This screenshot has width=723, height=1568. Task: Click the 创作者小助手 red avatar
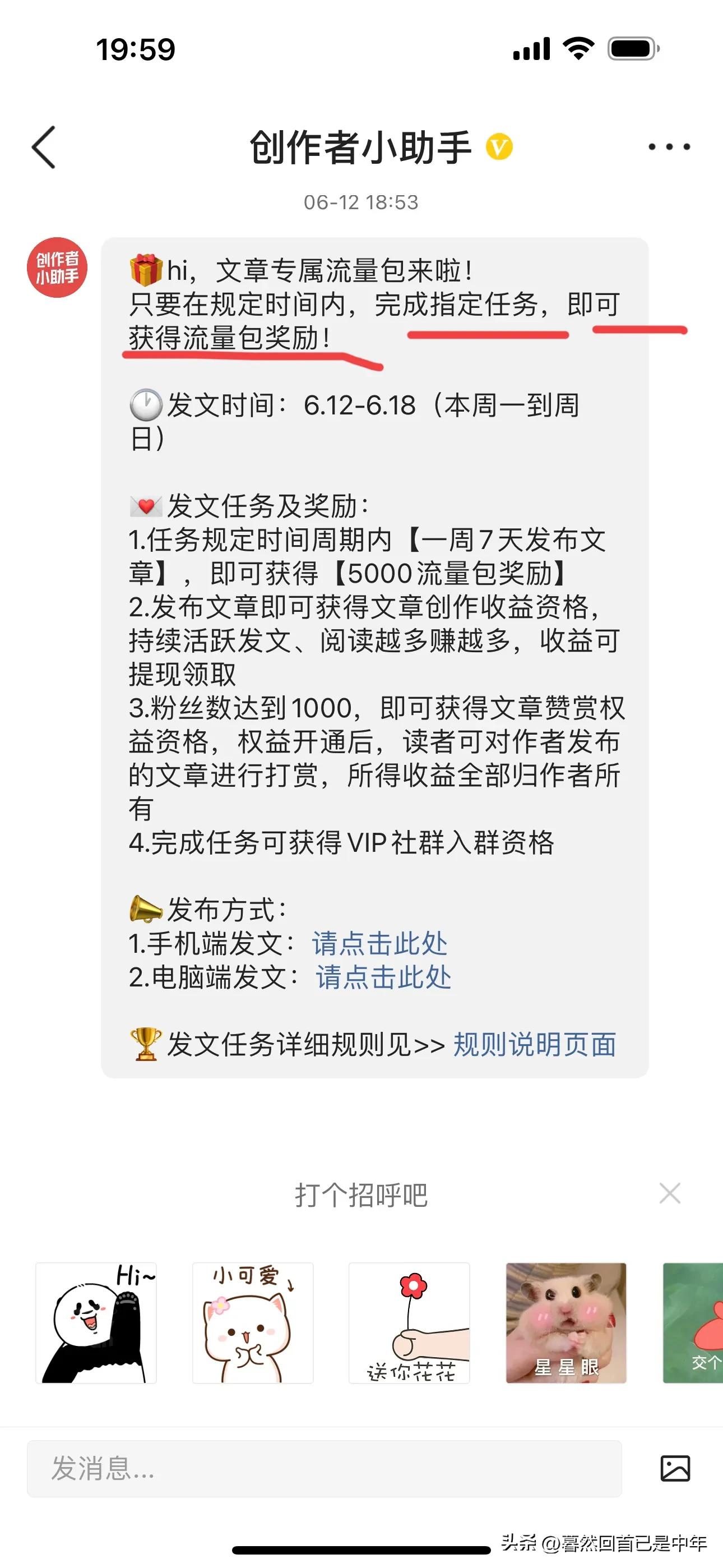point(58,268)
